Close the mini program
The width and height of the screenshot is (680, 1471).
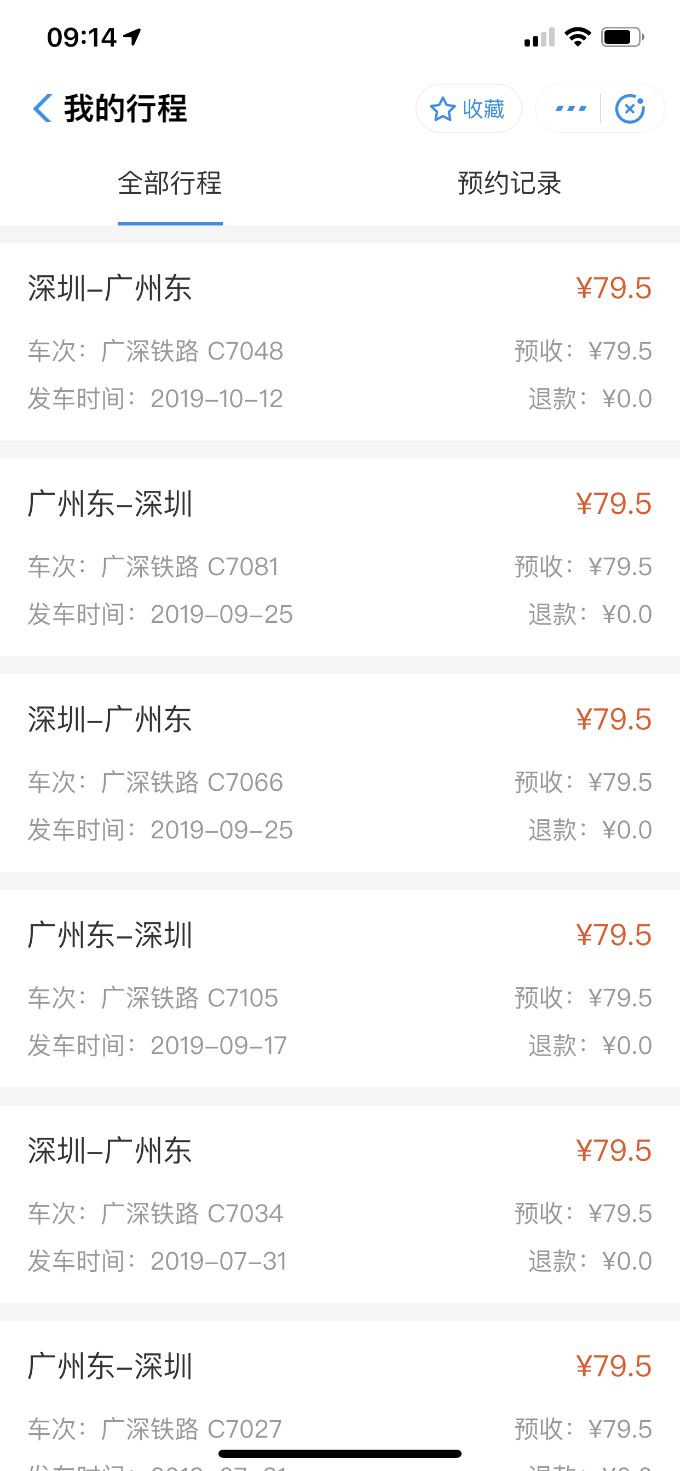630,109
